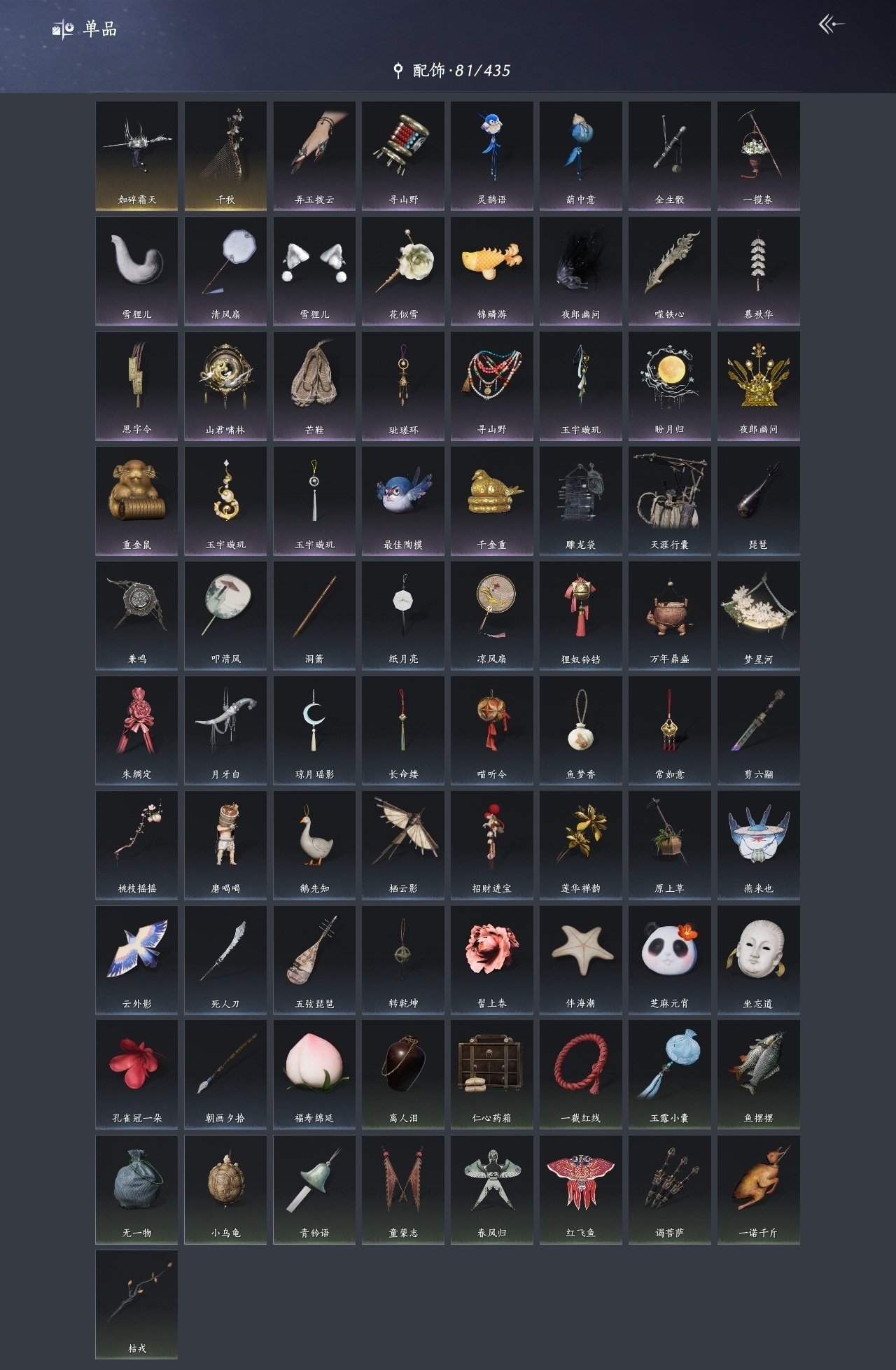
Task: Open the 芝麻元宵 panda mask
Action: (x=669, y=959)
